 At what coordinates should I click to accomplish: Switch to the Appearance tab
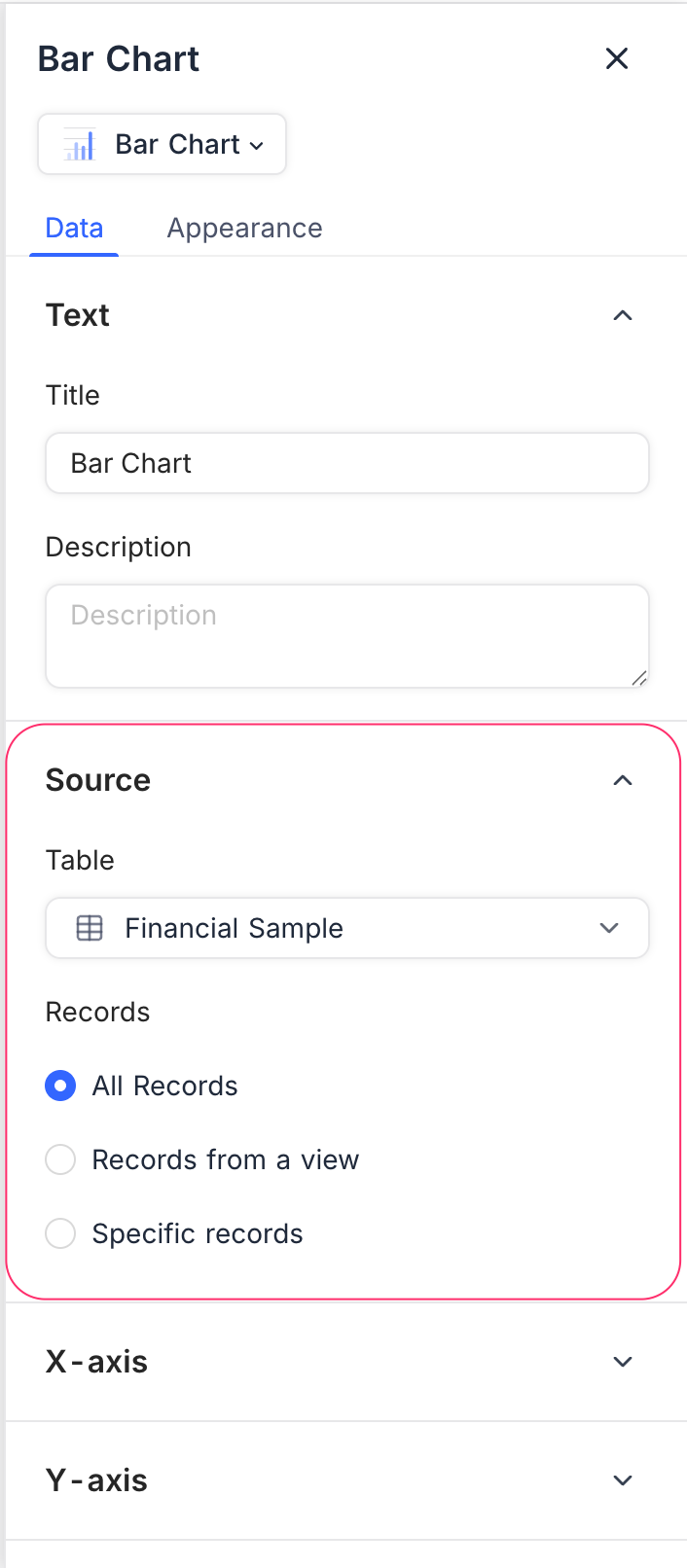(244, 229)
